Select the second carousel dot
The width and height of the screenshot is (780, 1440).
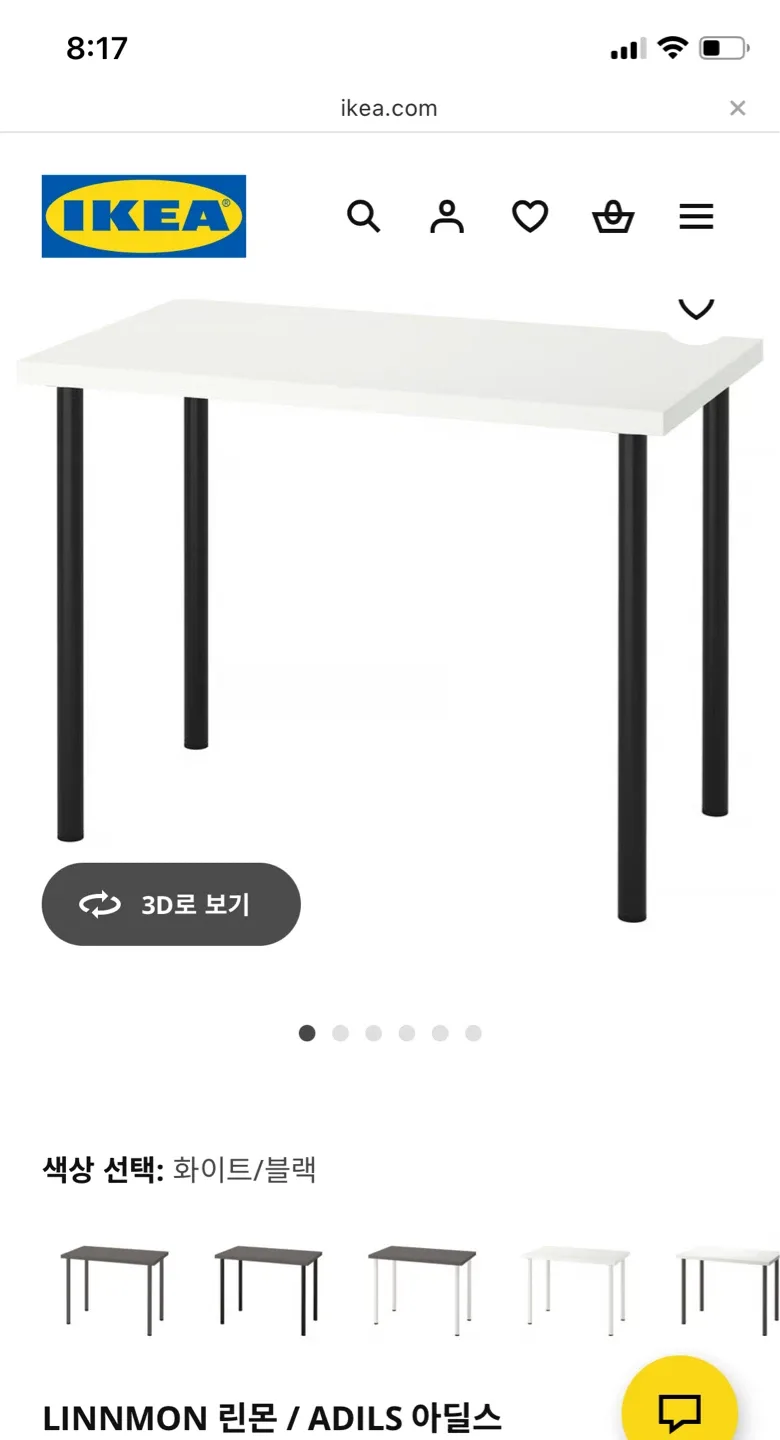pyautogui.click(x=340, y=1033)
